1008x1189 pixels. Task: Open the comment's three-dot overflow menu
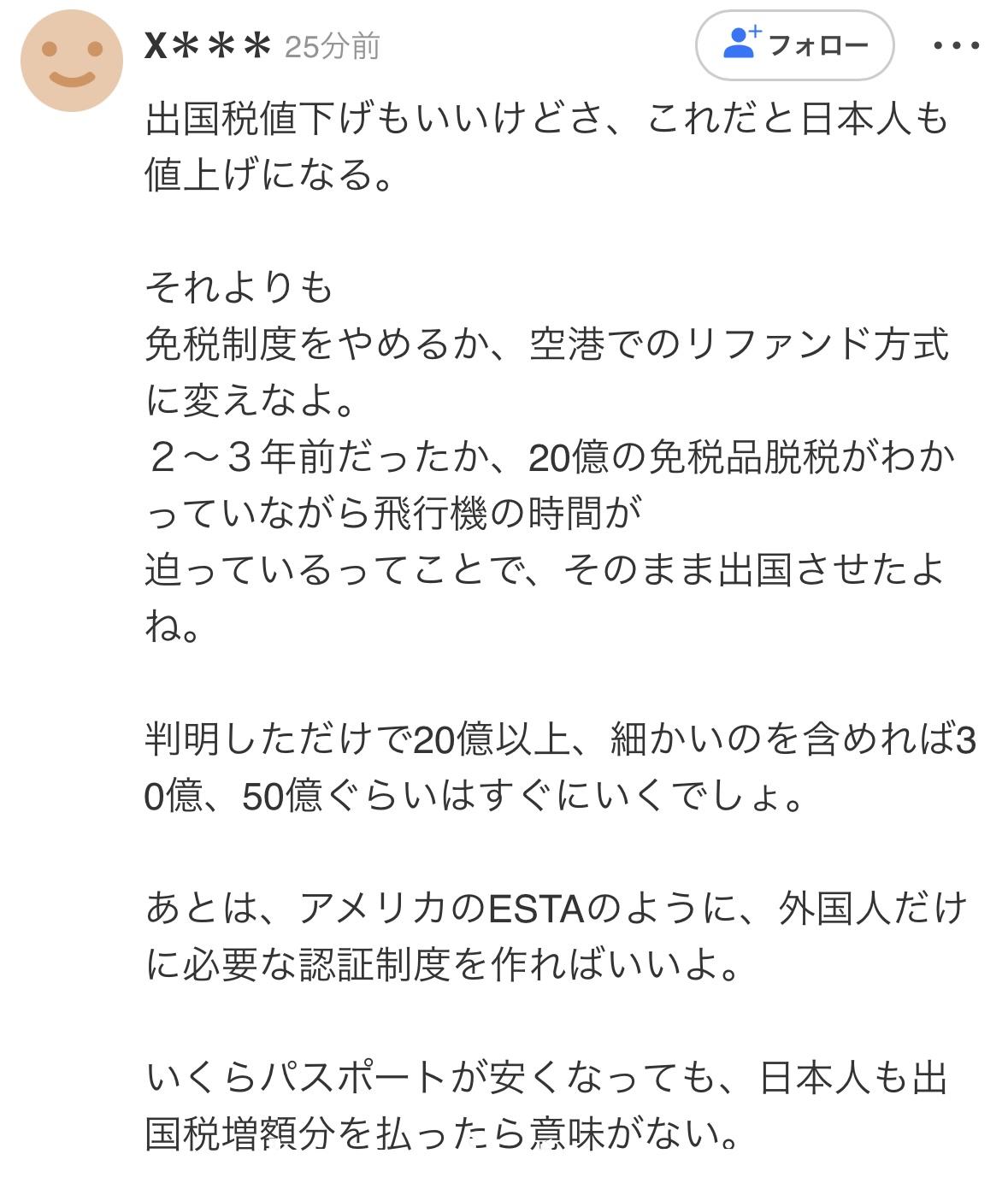[956, 45]
